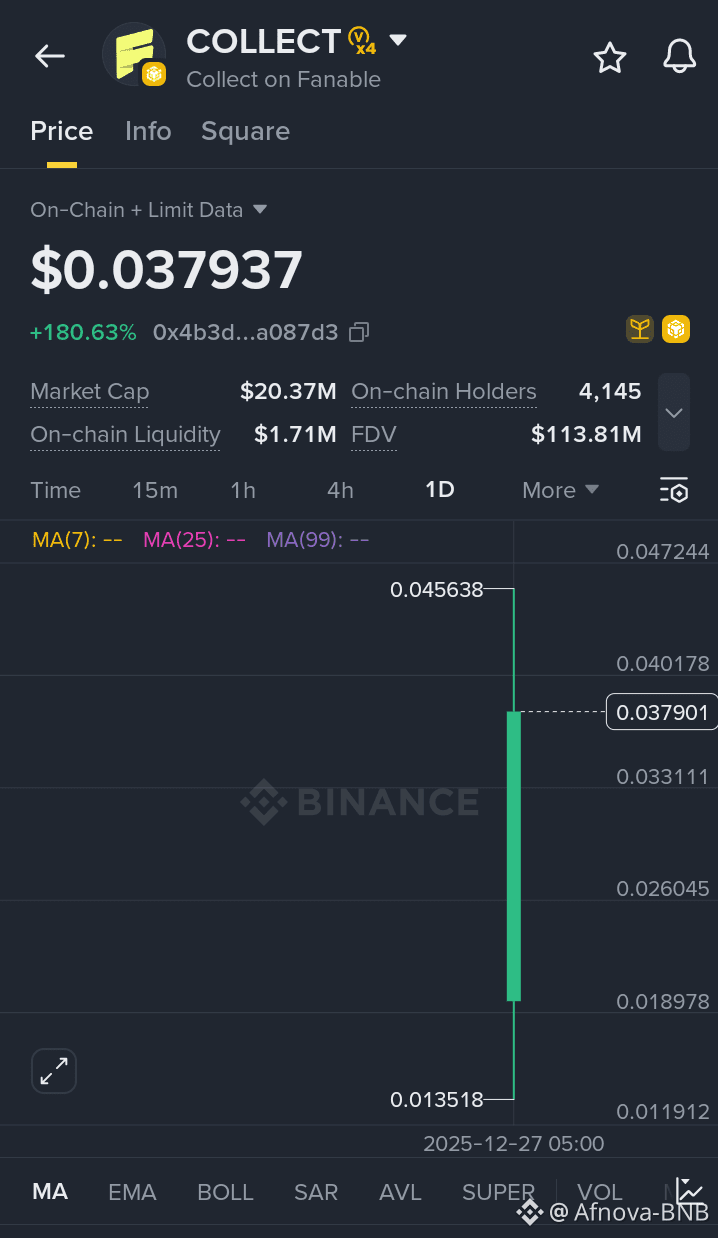Screen dimensions: 718x1238
Task: Add COLLECT to favorites with the star
Action: pyautogui.click(x=609, y=58)
